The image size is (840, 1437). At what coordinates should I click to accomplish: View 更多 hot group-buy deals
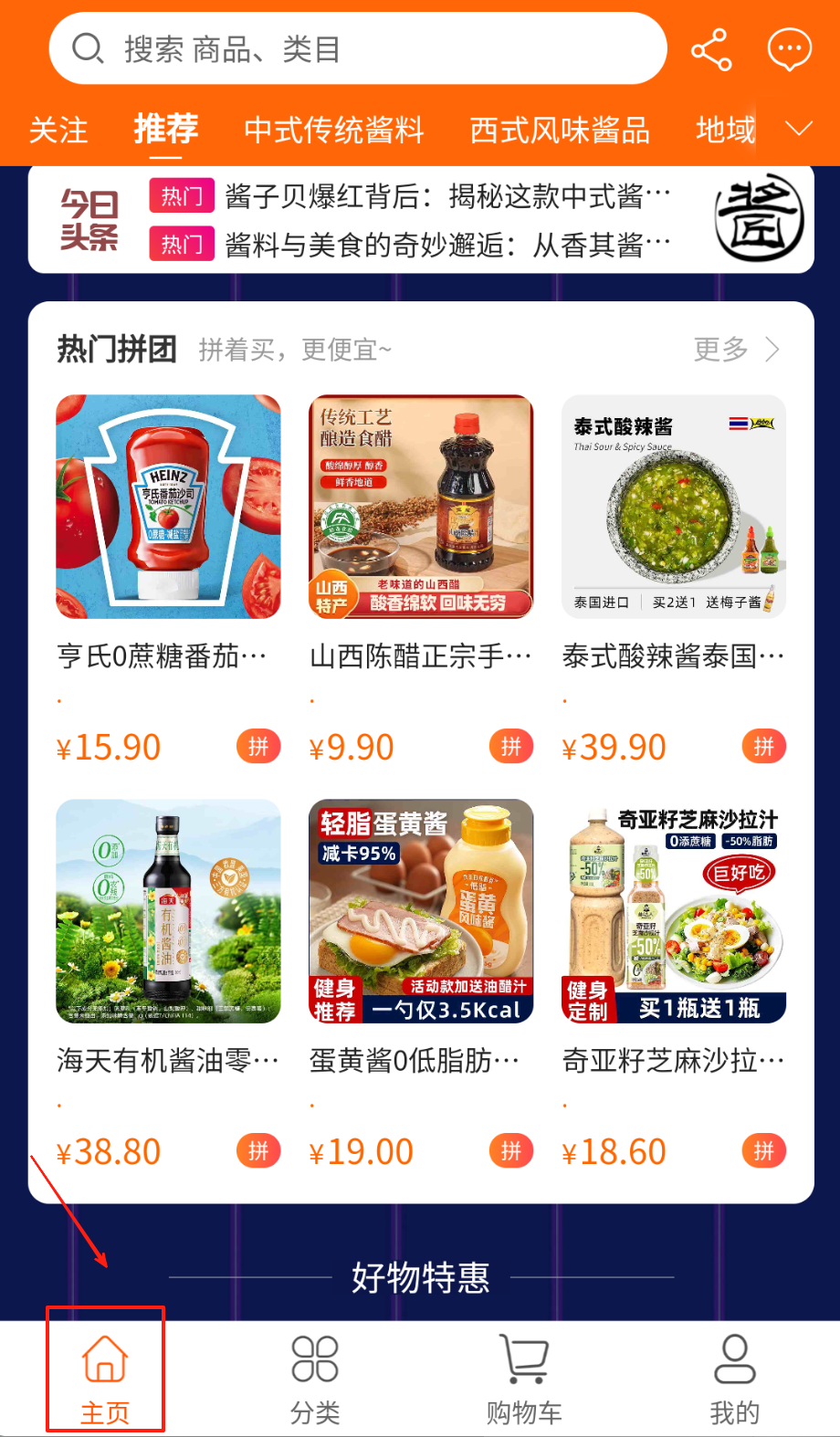736,350
